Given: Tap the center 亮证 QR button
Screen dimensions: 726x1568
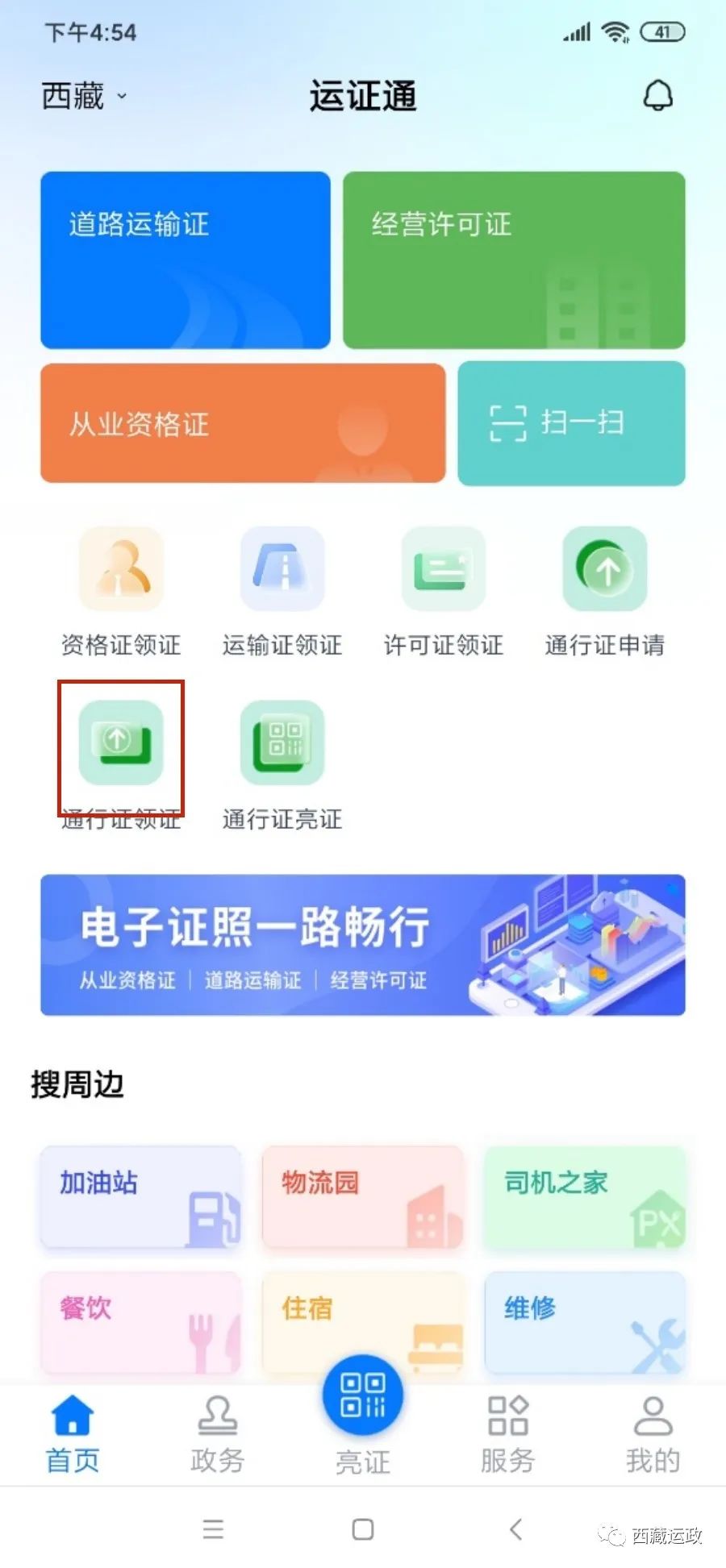Looking at the screenshot, I should point(363,1396).
